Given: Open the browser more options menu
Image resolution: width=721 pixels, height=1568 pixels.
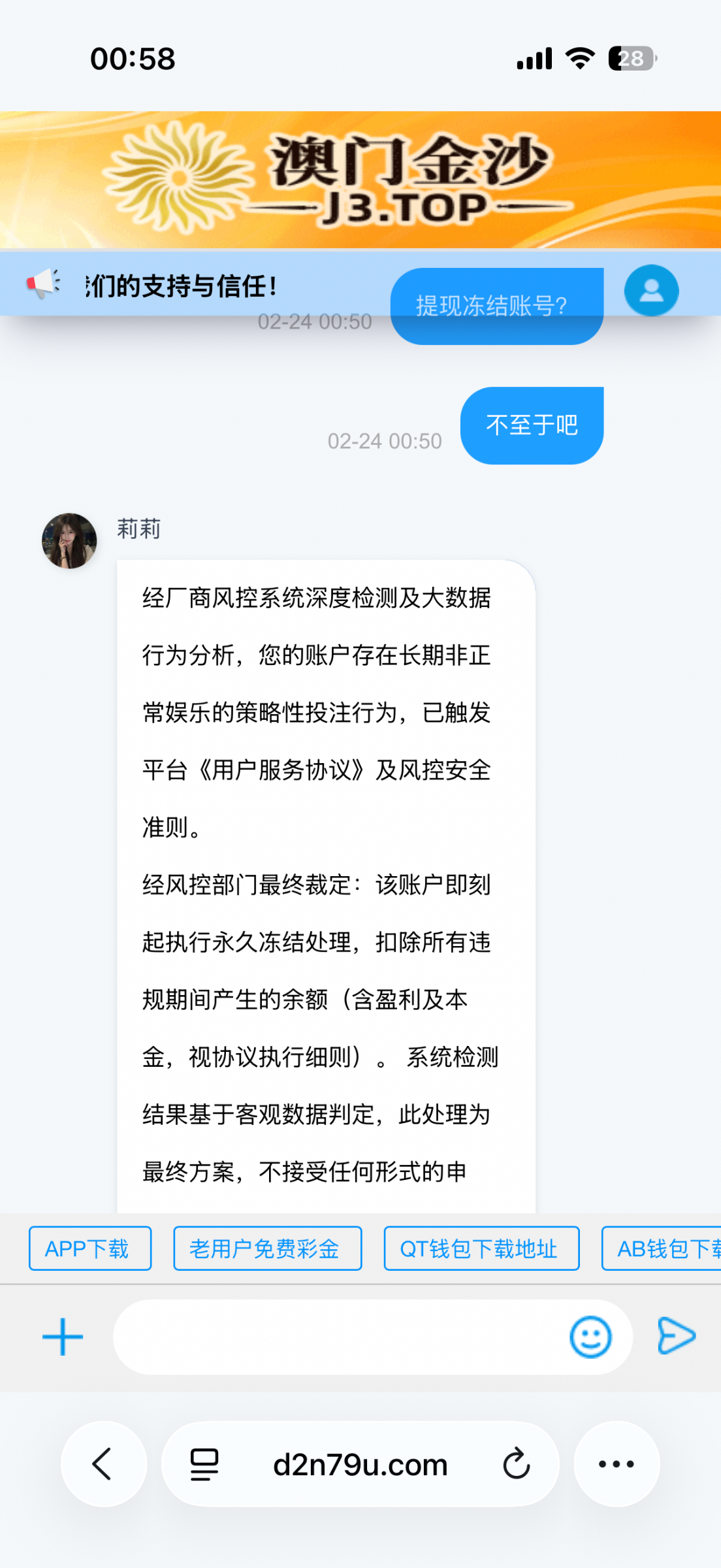Looking at the screenshot, I should (x=617, y=1463).
